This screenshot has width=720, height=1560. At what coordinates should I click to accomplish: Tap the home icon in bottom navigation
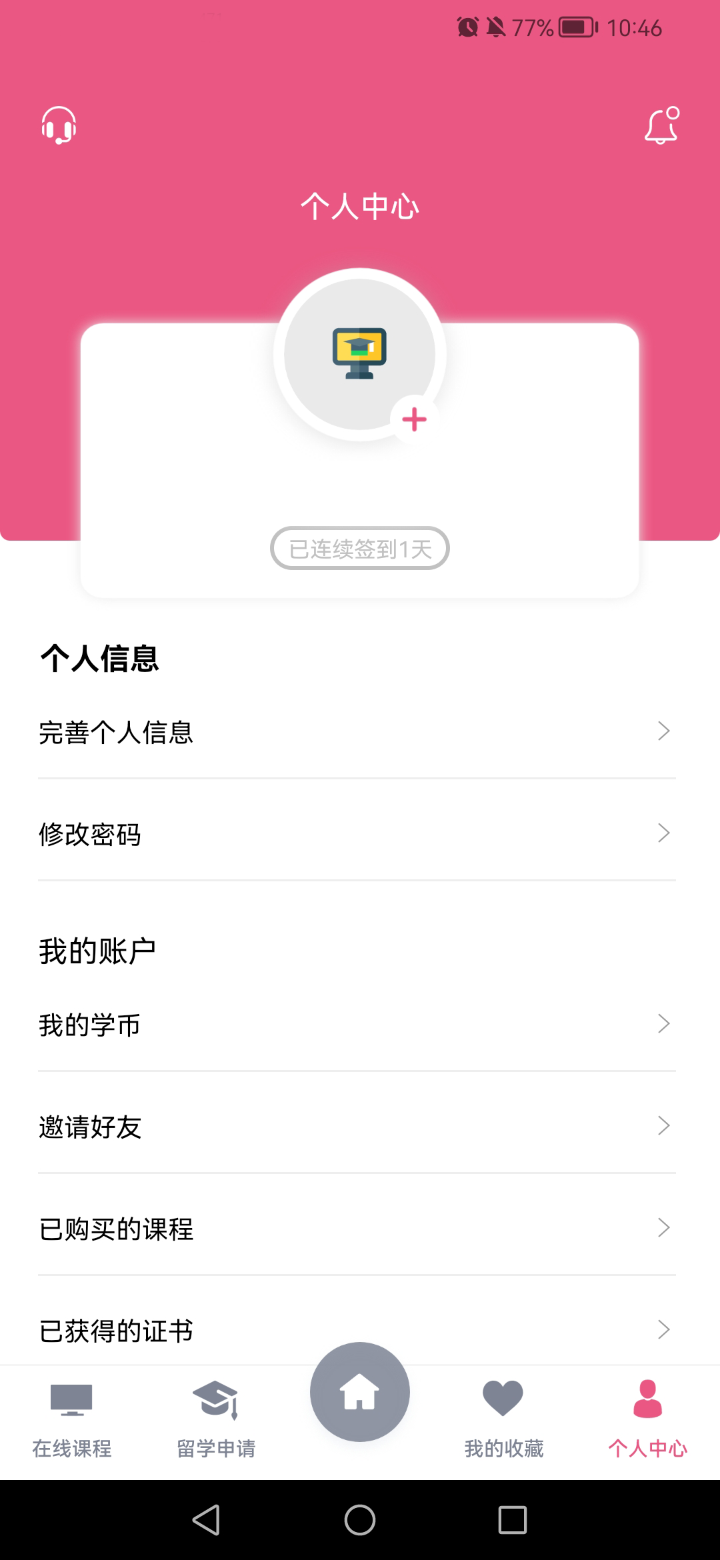(x=360, y=1391)
